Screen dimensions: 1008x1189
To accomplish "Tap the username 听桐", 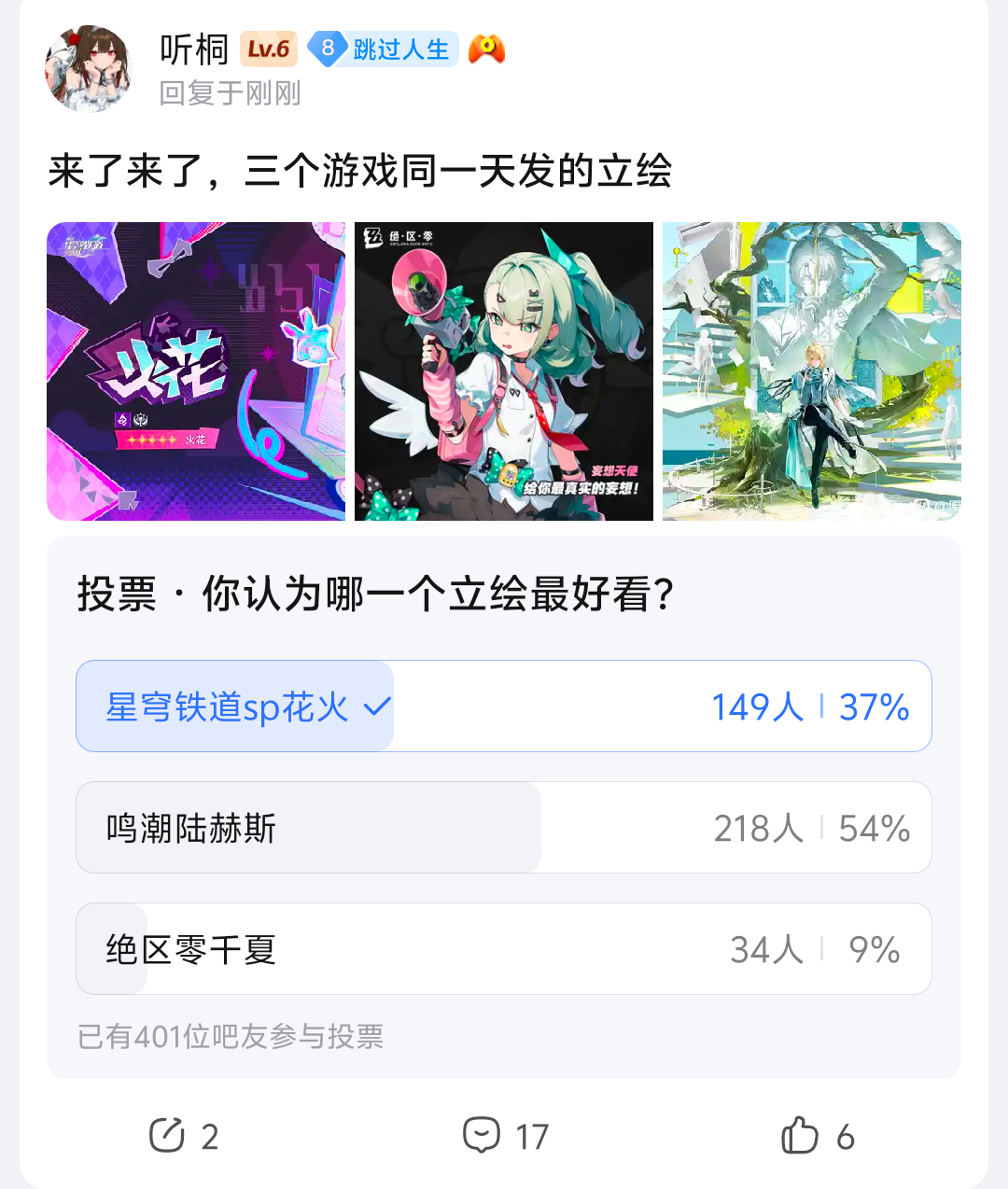I will click(194, 49).
